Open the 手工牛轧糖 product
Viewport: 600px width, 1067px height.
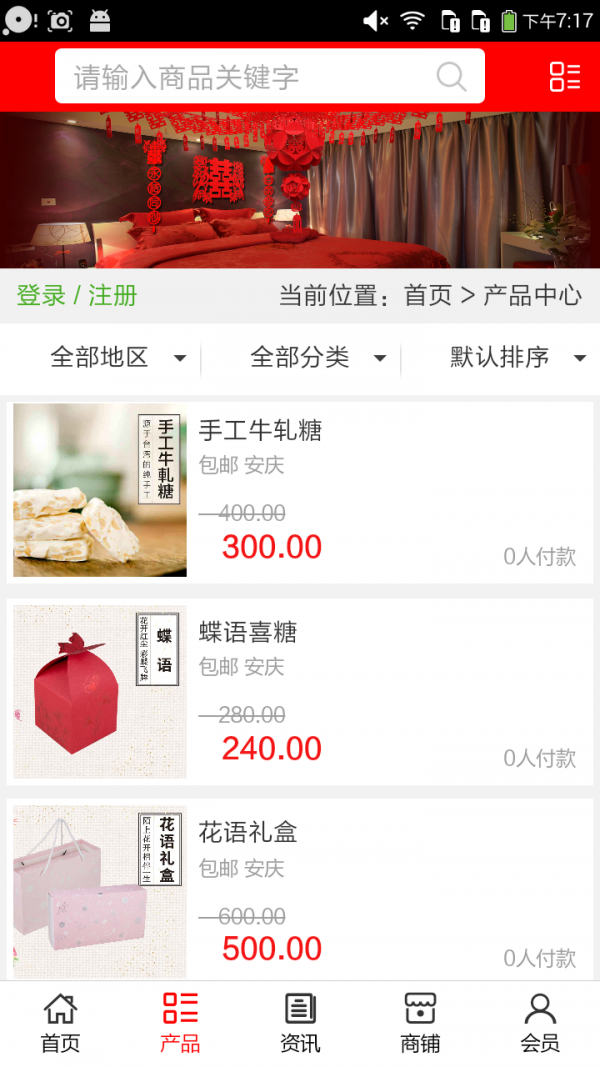point(300,490)
